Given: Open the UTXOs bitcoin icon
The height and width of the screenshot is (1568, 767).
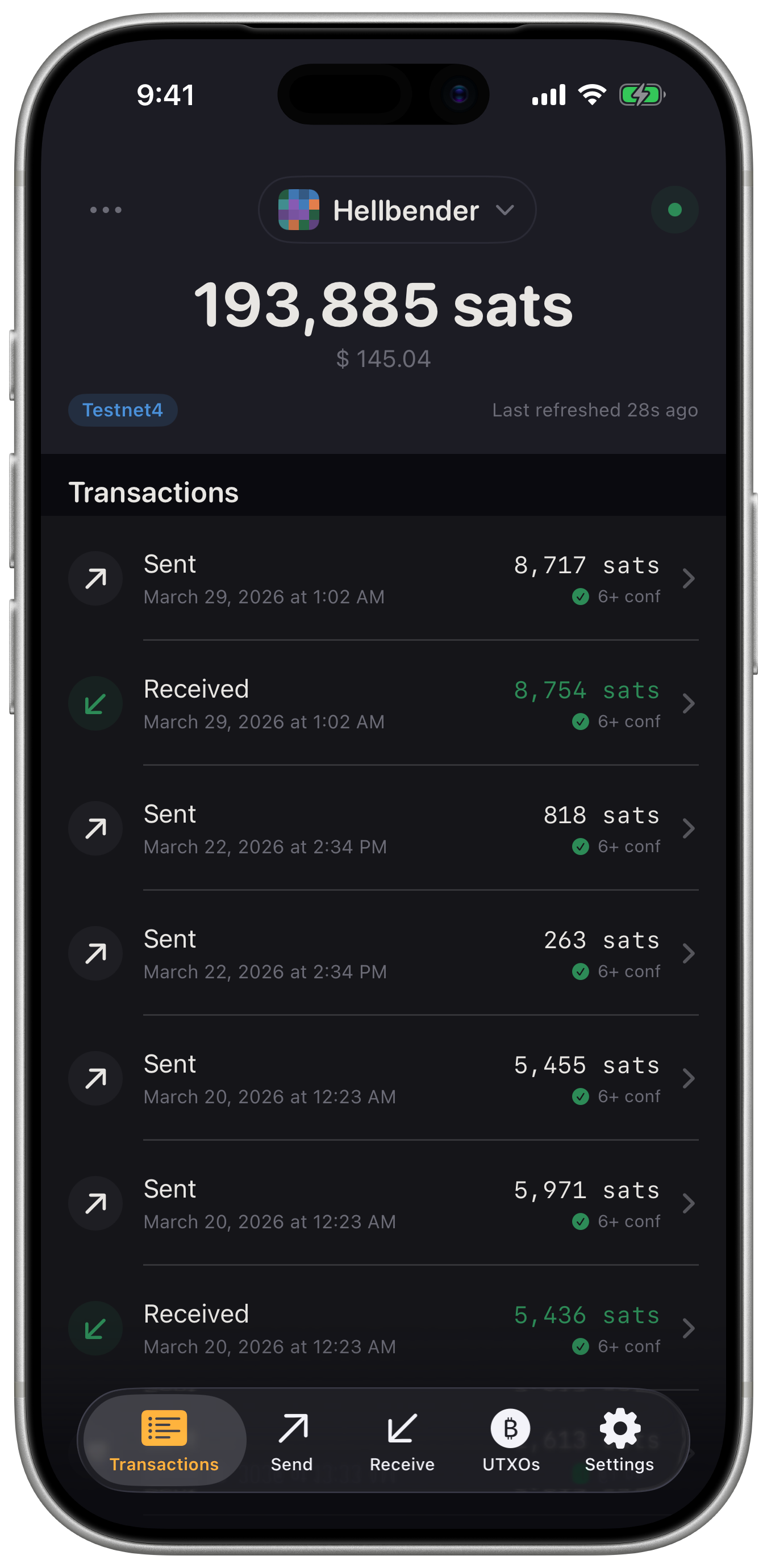Looking at the screenshot, I should (x=510, y=1427).
